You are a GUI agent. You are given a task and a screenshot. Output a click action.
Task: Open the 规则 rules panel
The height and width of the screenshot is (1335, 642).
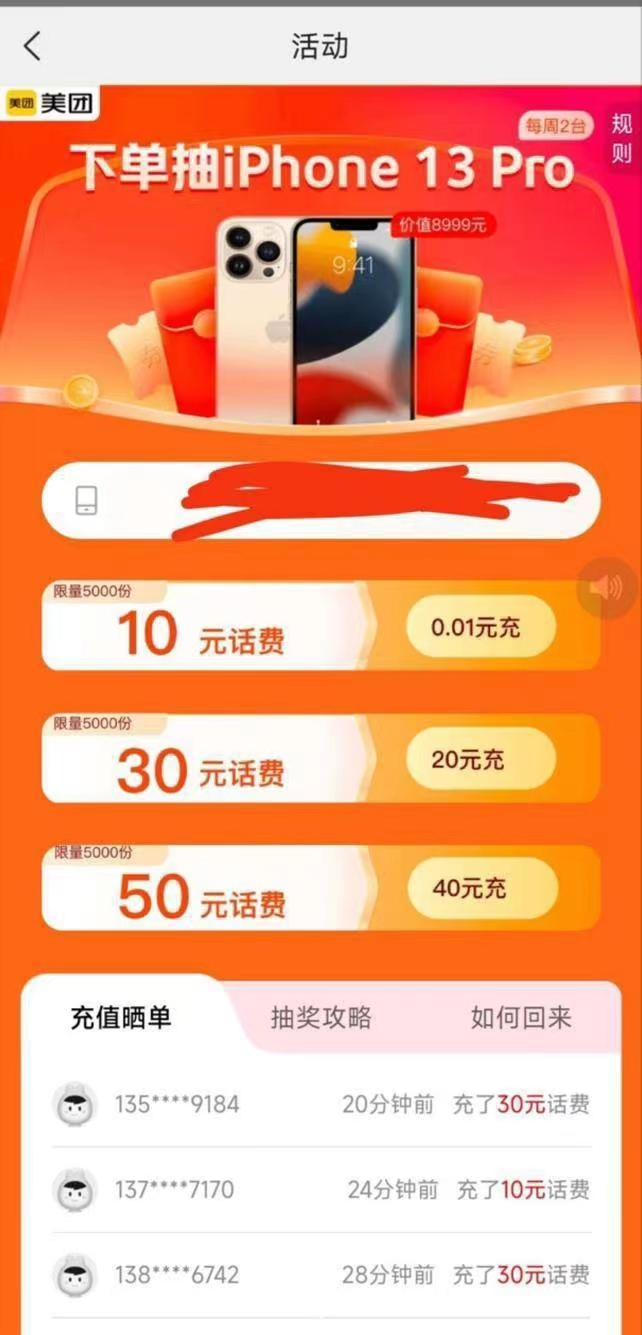(x=621, y=139)
